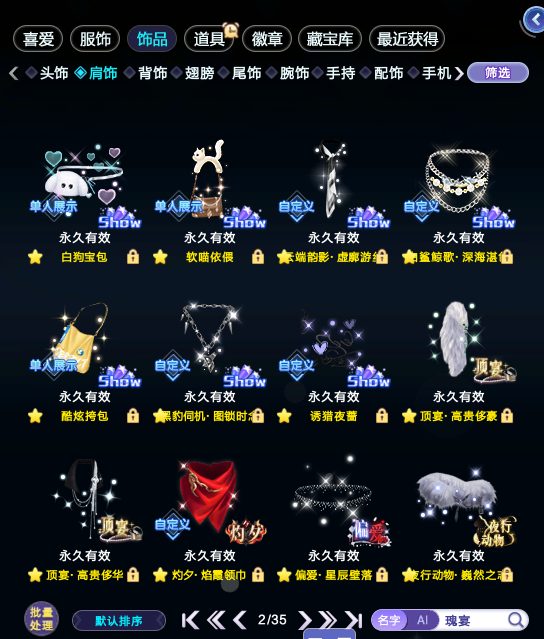
Task: Open the 道具 tab
Action: [209, 39]
